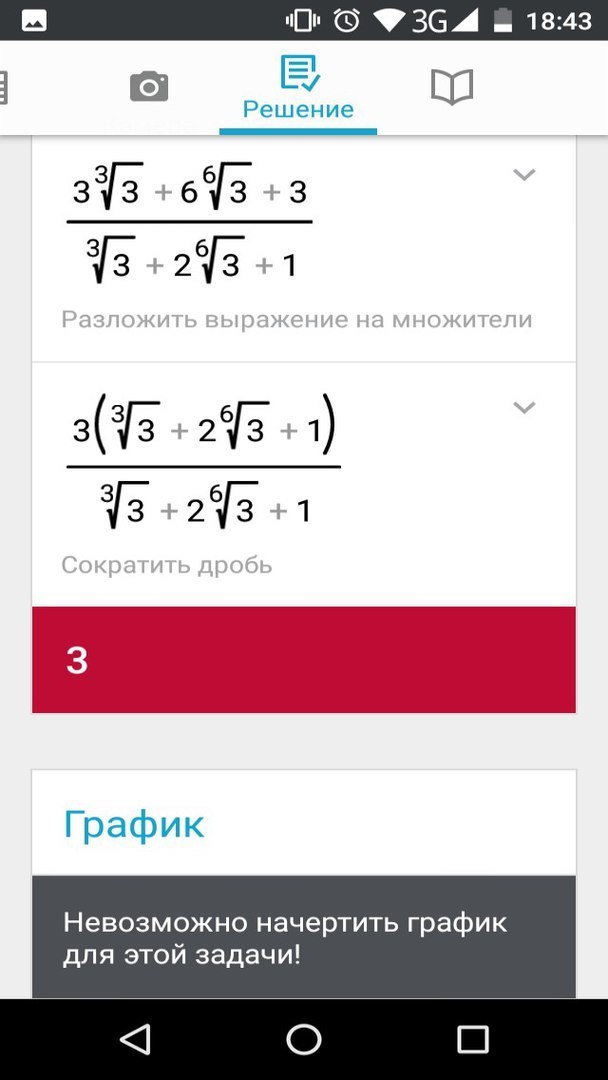This screenshot has width=608, height=1080.
Task: Expand the 'Сократить дробь' step
Action: click(525, 408)
